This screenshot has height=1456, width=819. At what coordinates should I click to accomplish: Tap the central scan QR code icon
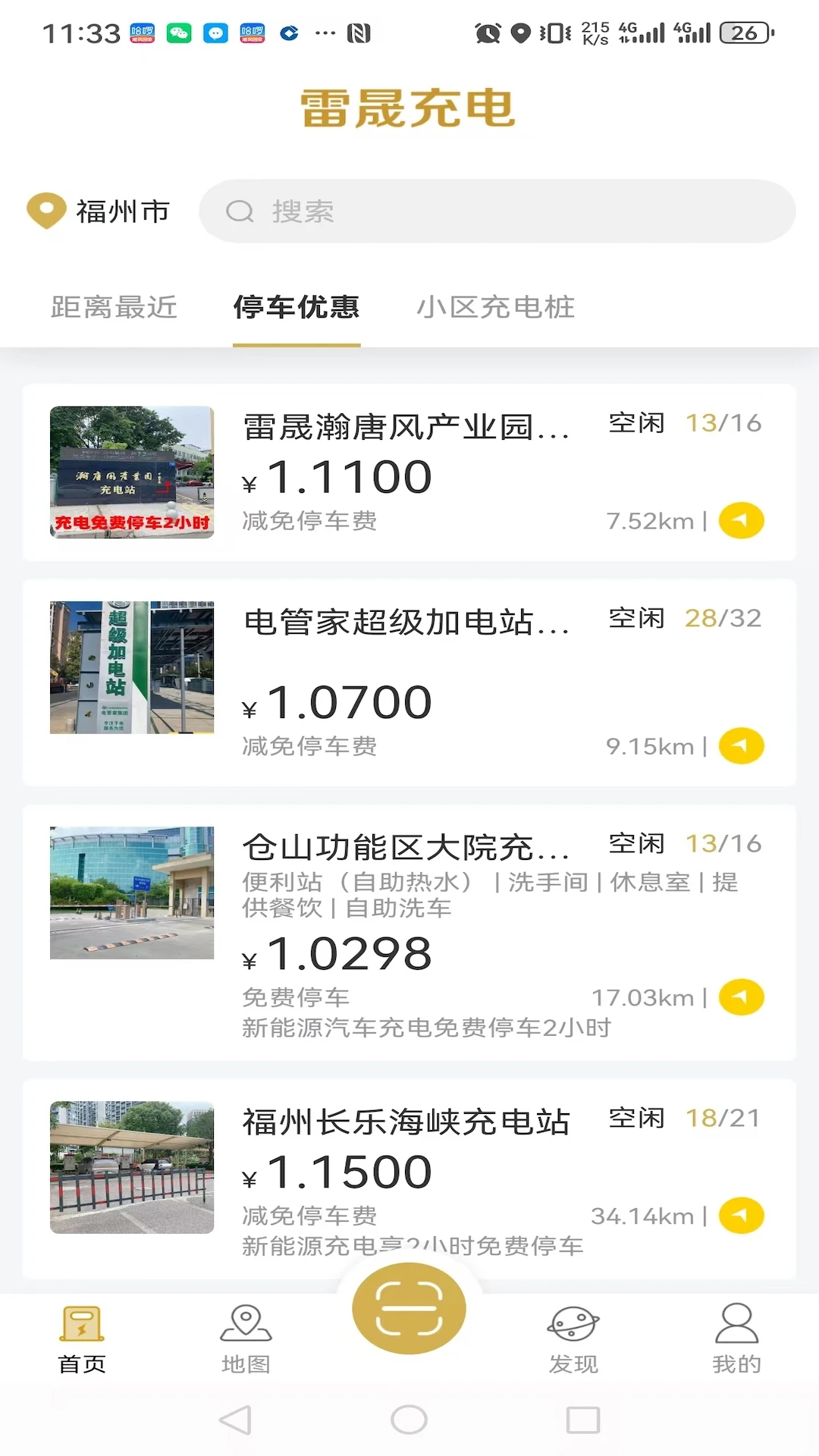click(409, 1308)
